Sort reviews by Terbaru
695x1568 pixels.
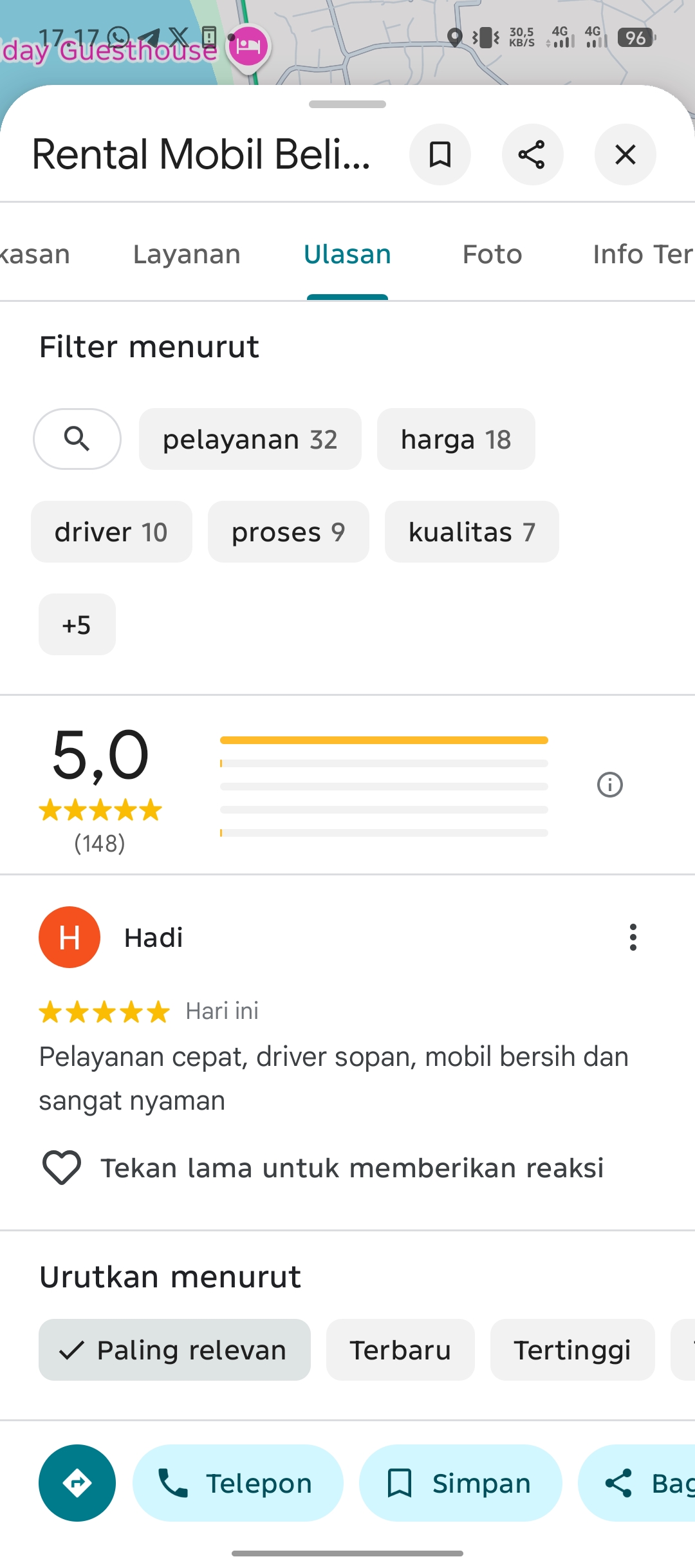[x=400, y=1350]
